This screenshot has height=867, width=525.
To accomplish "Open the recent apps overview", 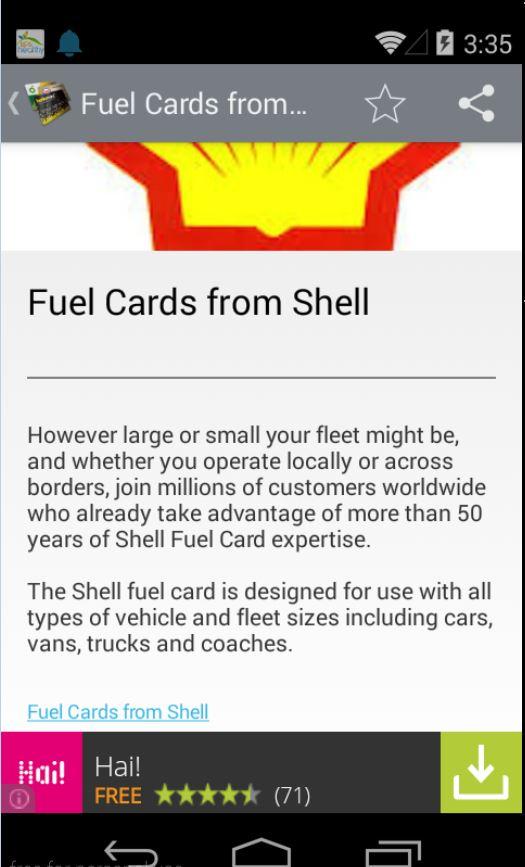I will (393, 853).
